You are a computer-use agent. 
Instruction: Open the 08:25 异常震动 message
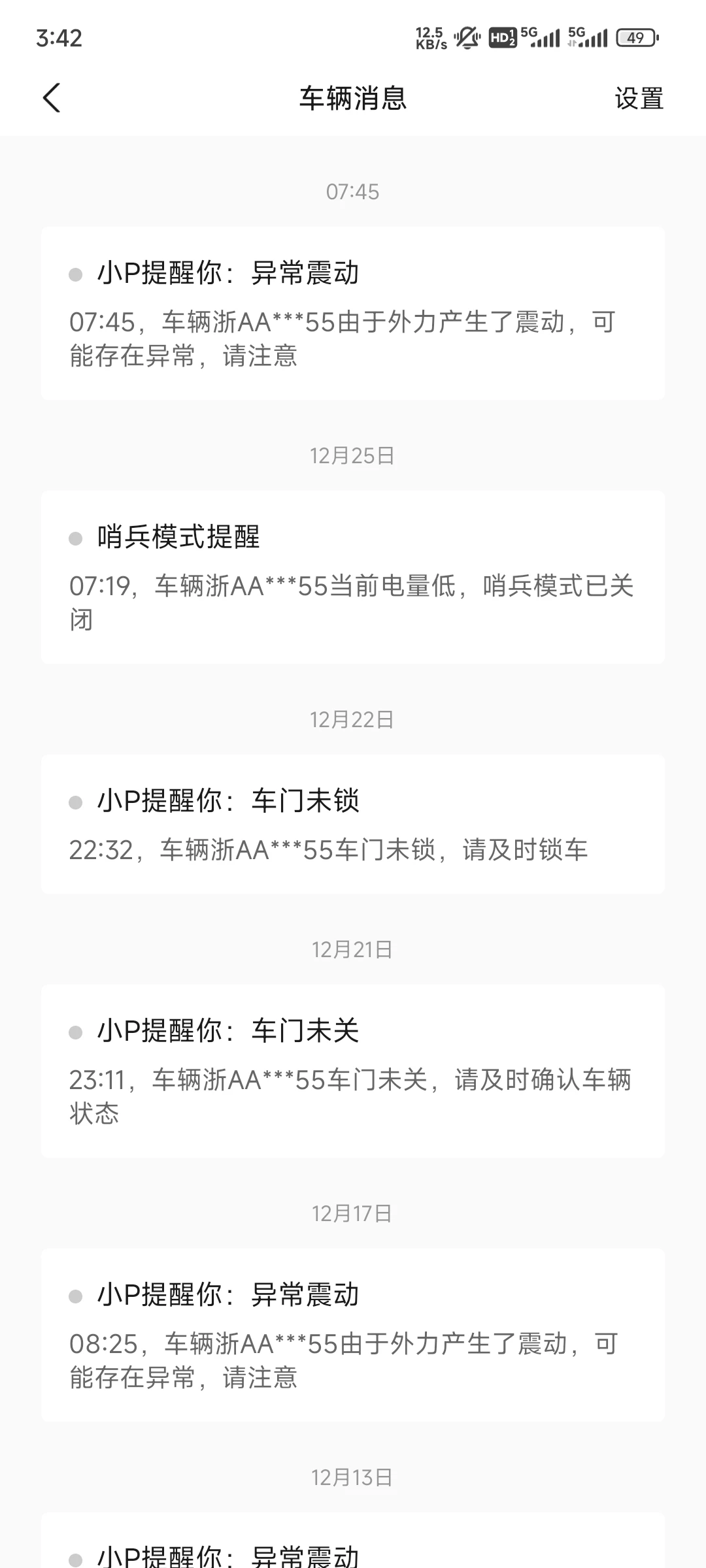click(x=353, y=1335)
